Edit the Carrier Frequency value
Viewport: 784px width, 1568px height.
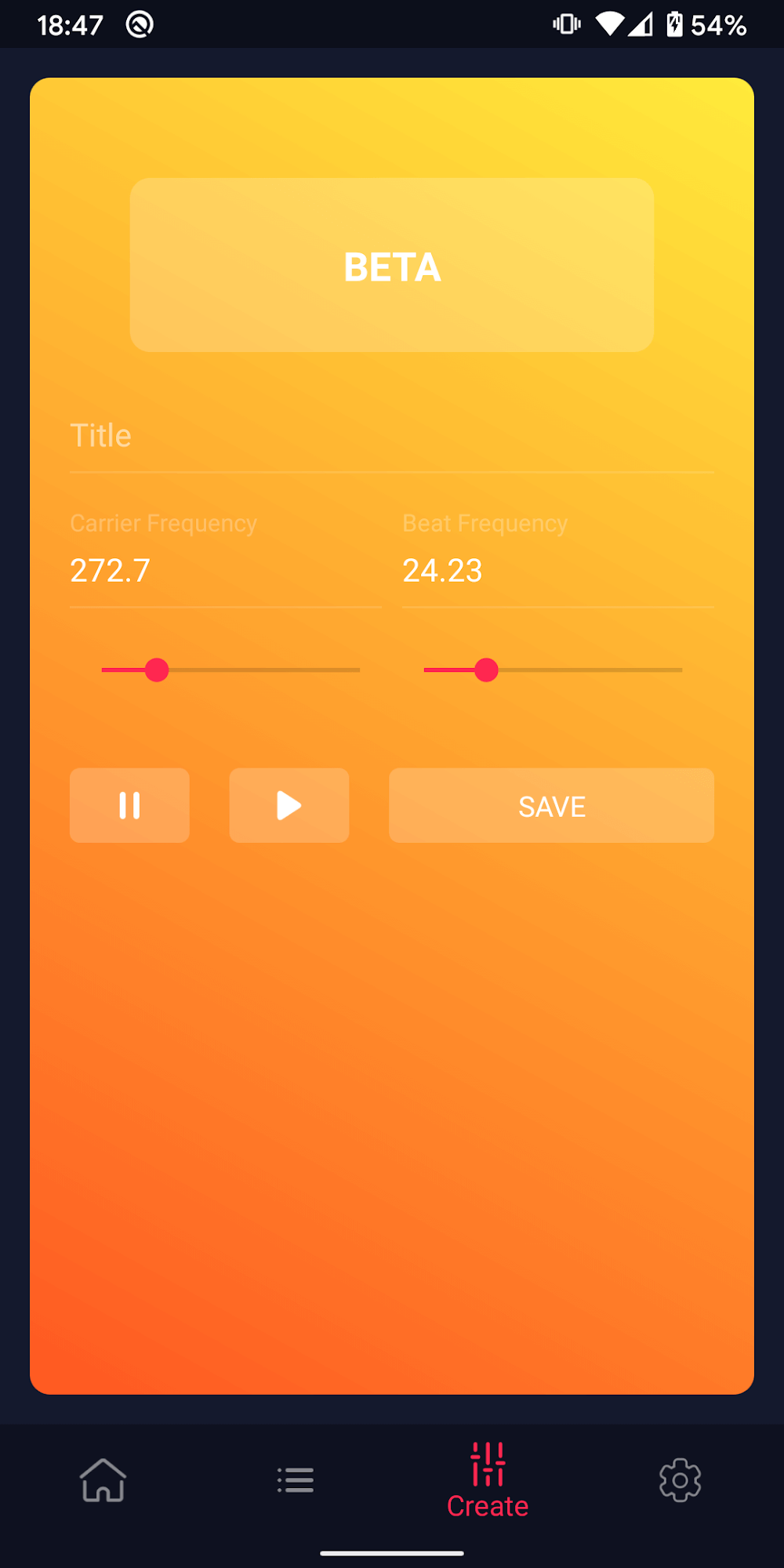[225, 571]
